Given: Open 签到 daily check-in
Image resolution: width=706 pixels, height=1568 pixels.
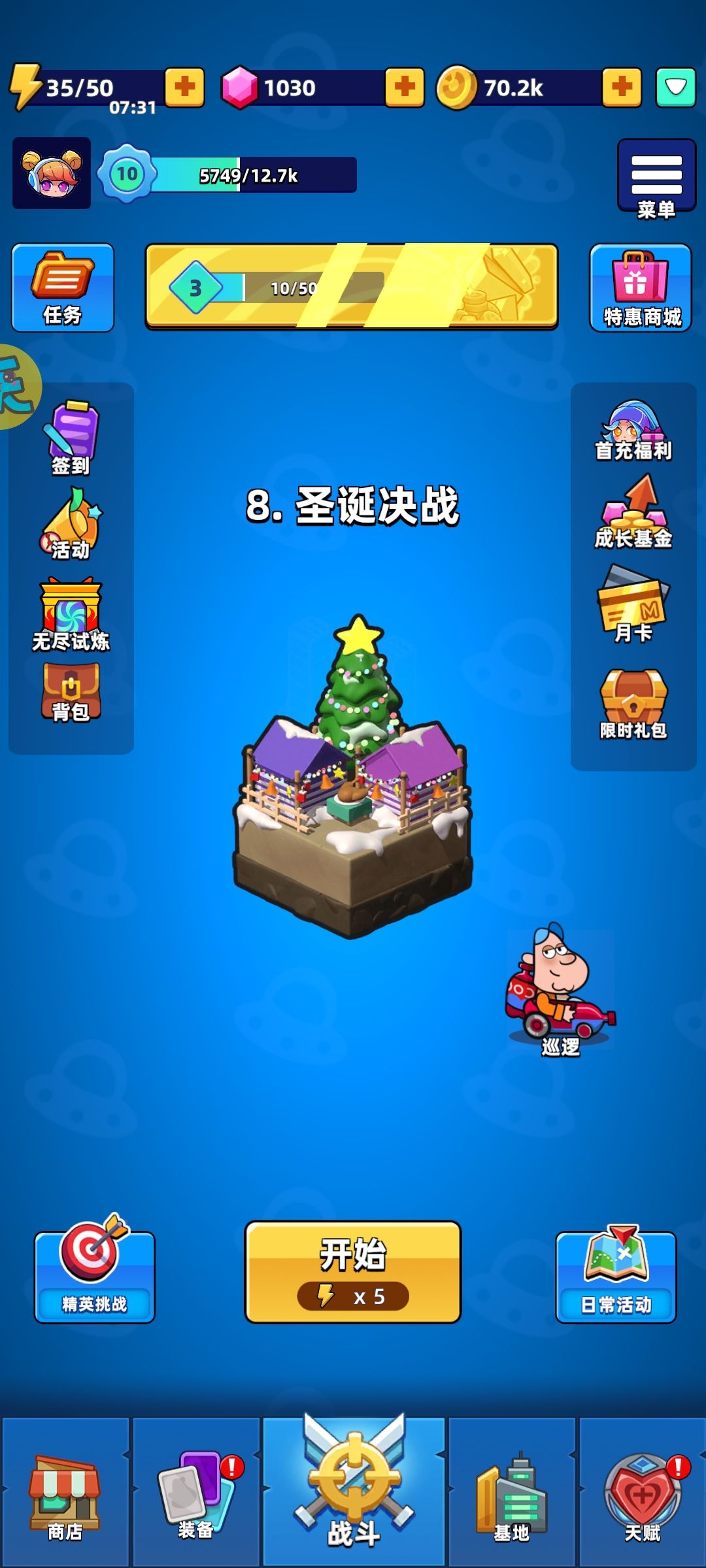Looking at the screenshot, I should 71,438.
